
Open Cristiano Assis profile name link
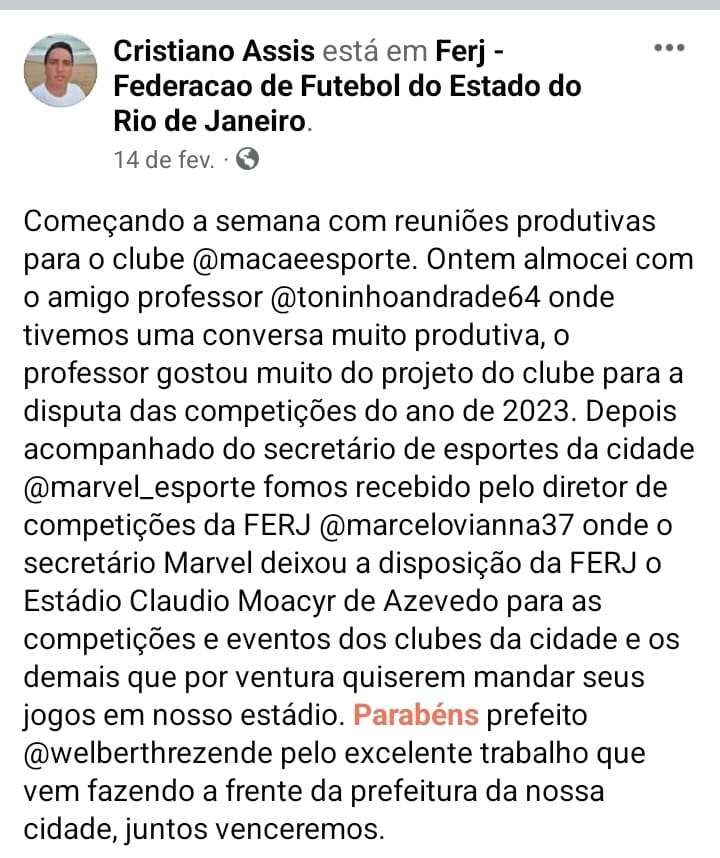coord(215,50)
